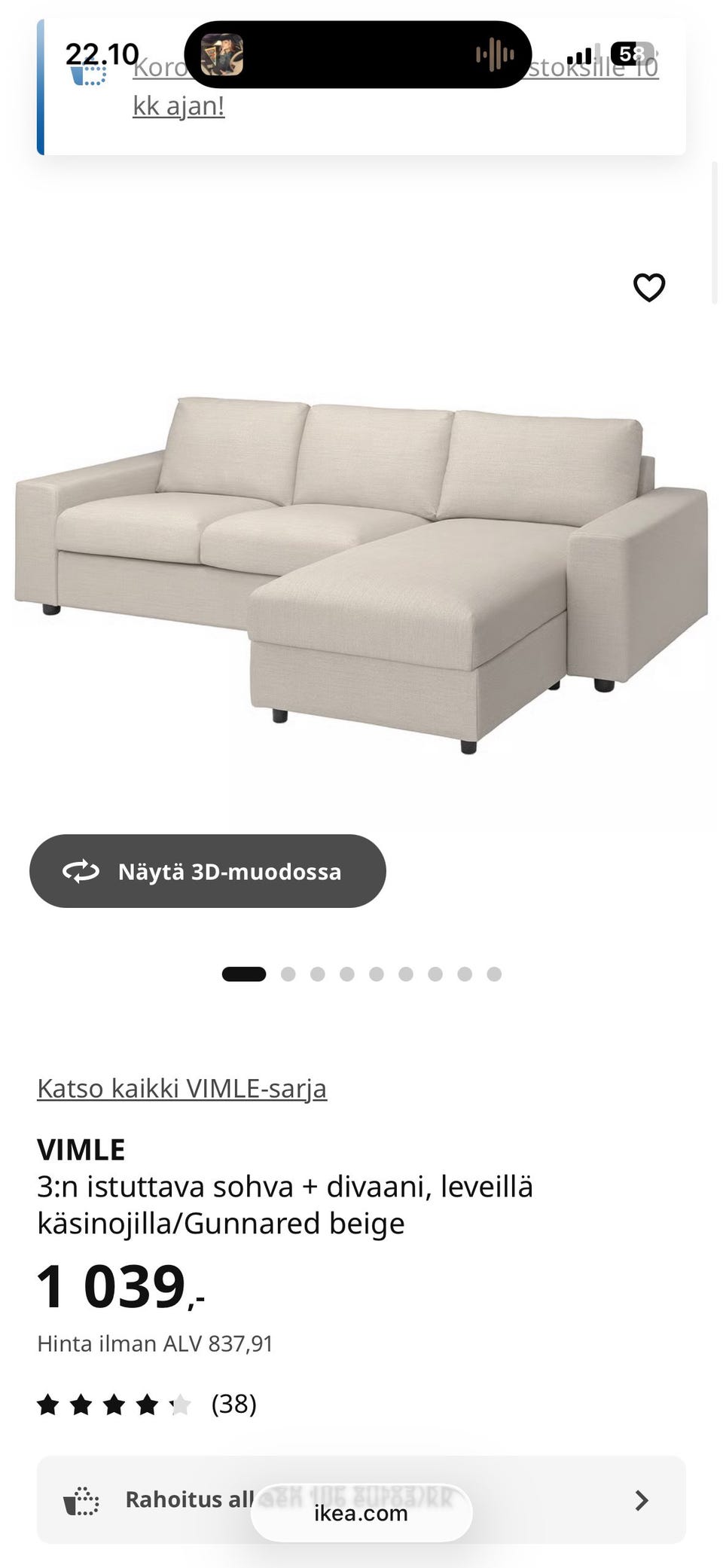This screenshot has height=1568, width=723.
Task: Open the "Katso kaikki VIMLE-sarja" link
Action: 182,1087
